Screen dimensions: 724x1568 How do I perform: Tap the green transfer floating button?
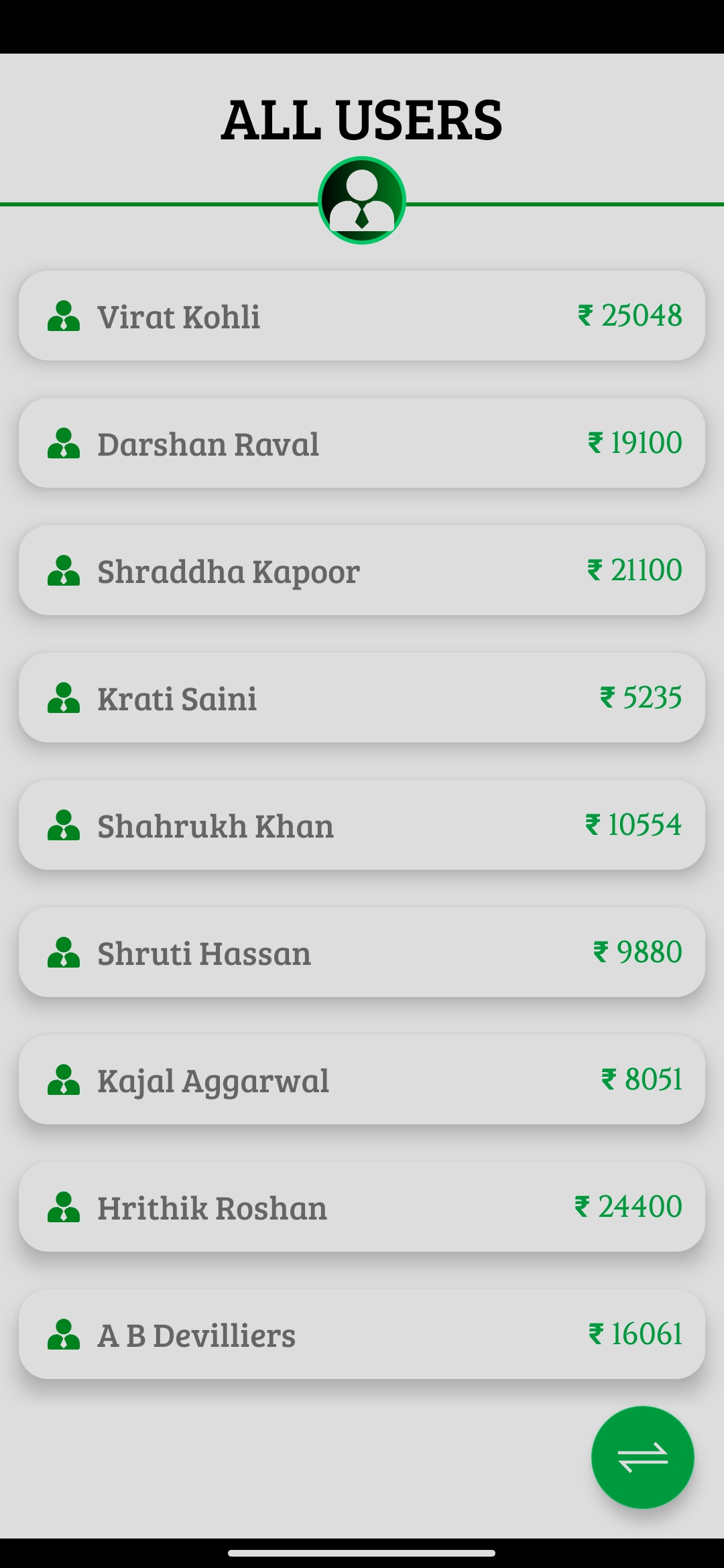coord(642,1457)
